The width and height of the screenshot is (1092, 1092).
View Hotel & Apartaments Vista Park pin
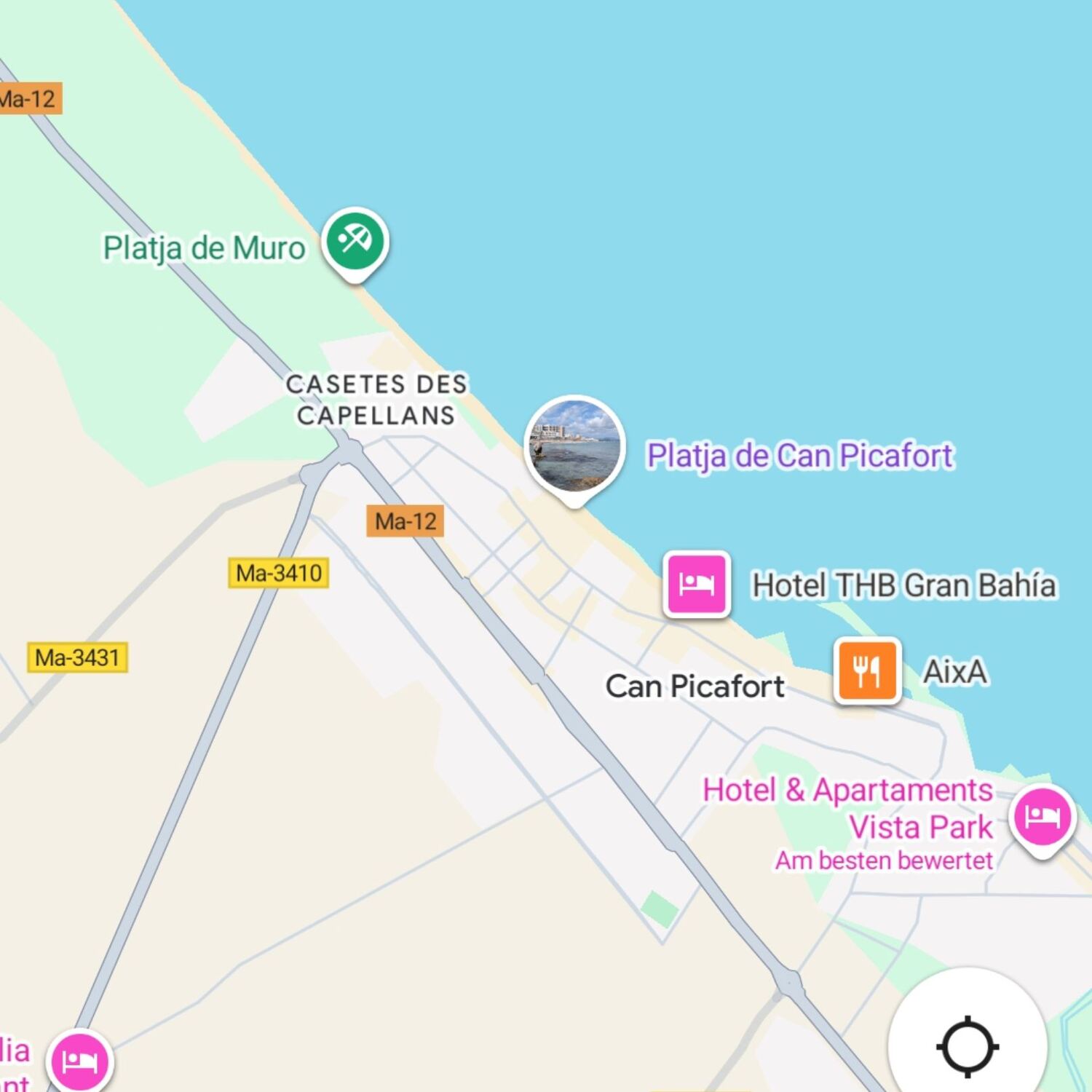1042,818
